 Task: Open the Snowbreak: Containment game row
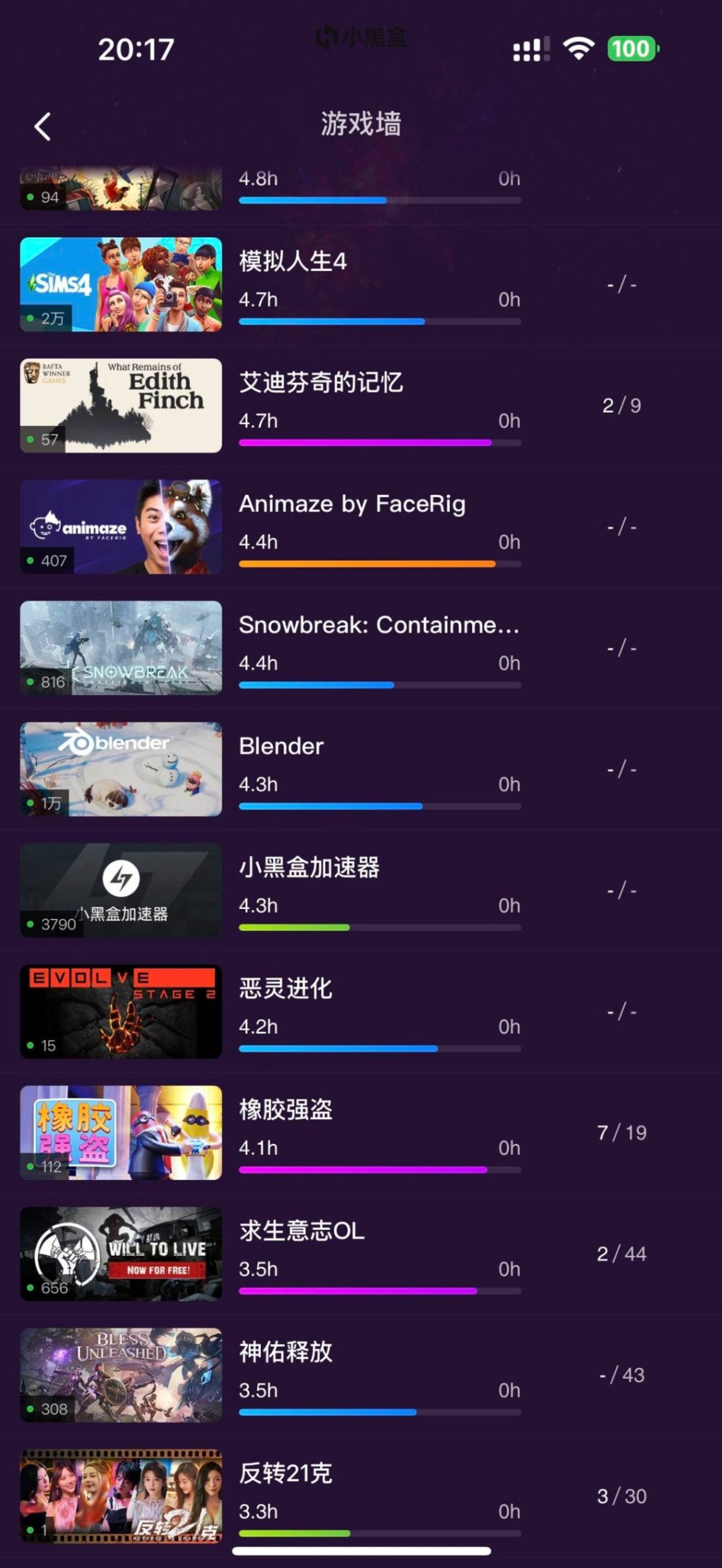378,625
